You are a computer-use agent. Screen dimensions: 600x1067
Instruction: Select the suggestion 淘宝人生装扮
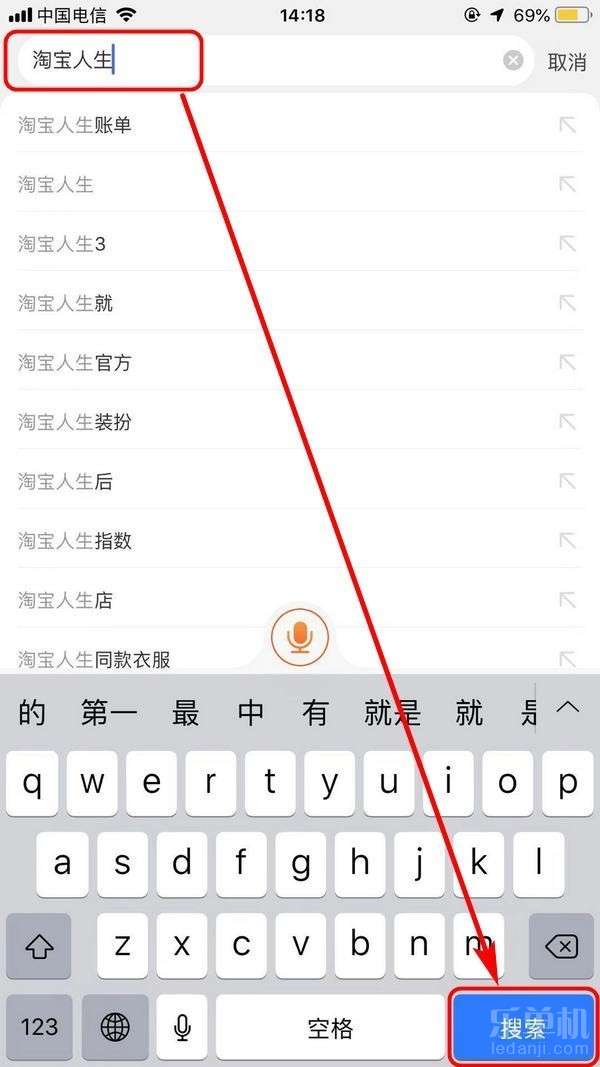point(75,422)
